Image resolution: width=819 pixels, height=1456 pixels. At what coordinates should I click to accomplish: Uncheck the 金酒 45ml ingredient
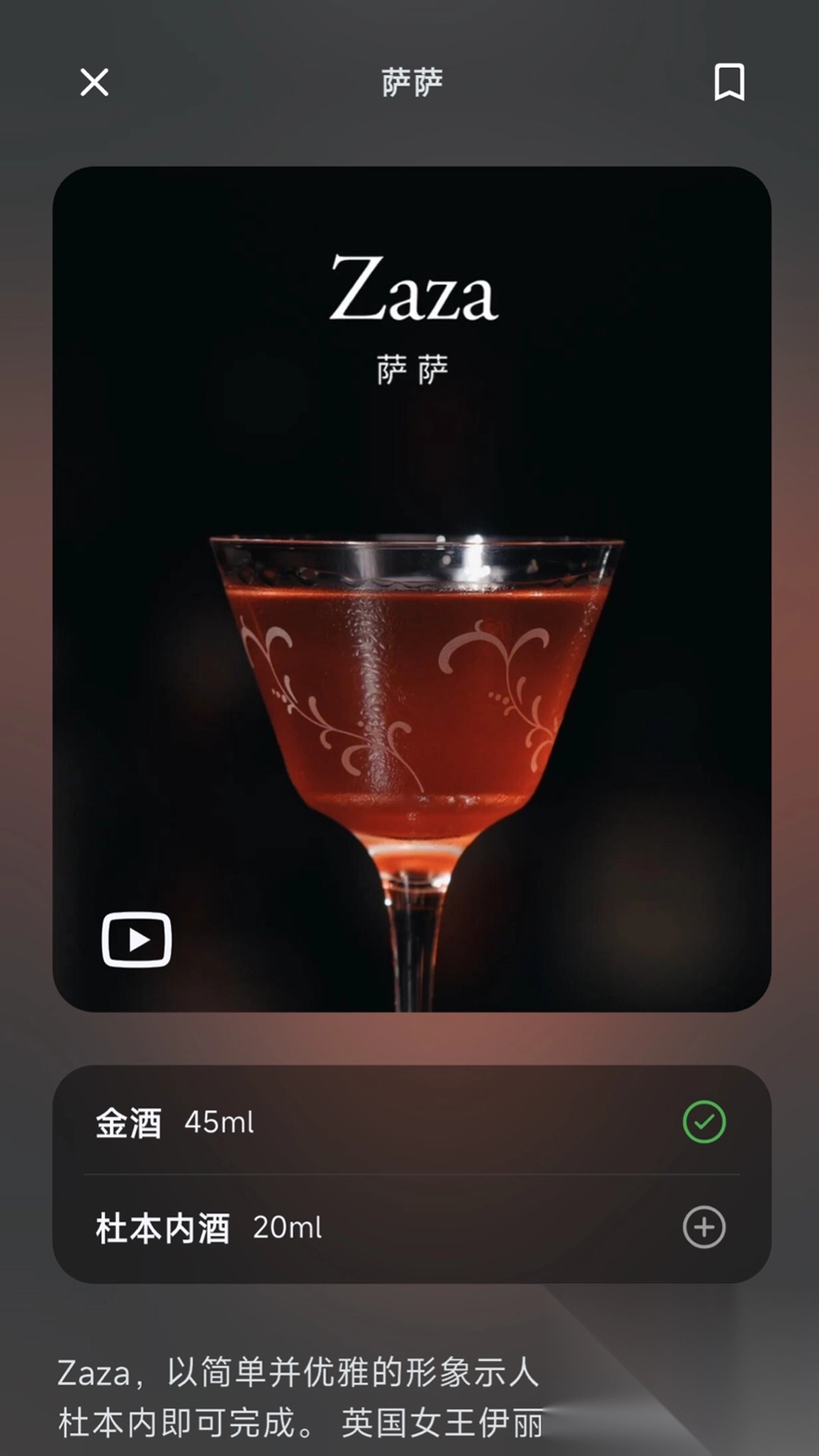tap(704, 1122)
